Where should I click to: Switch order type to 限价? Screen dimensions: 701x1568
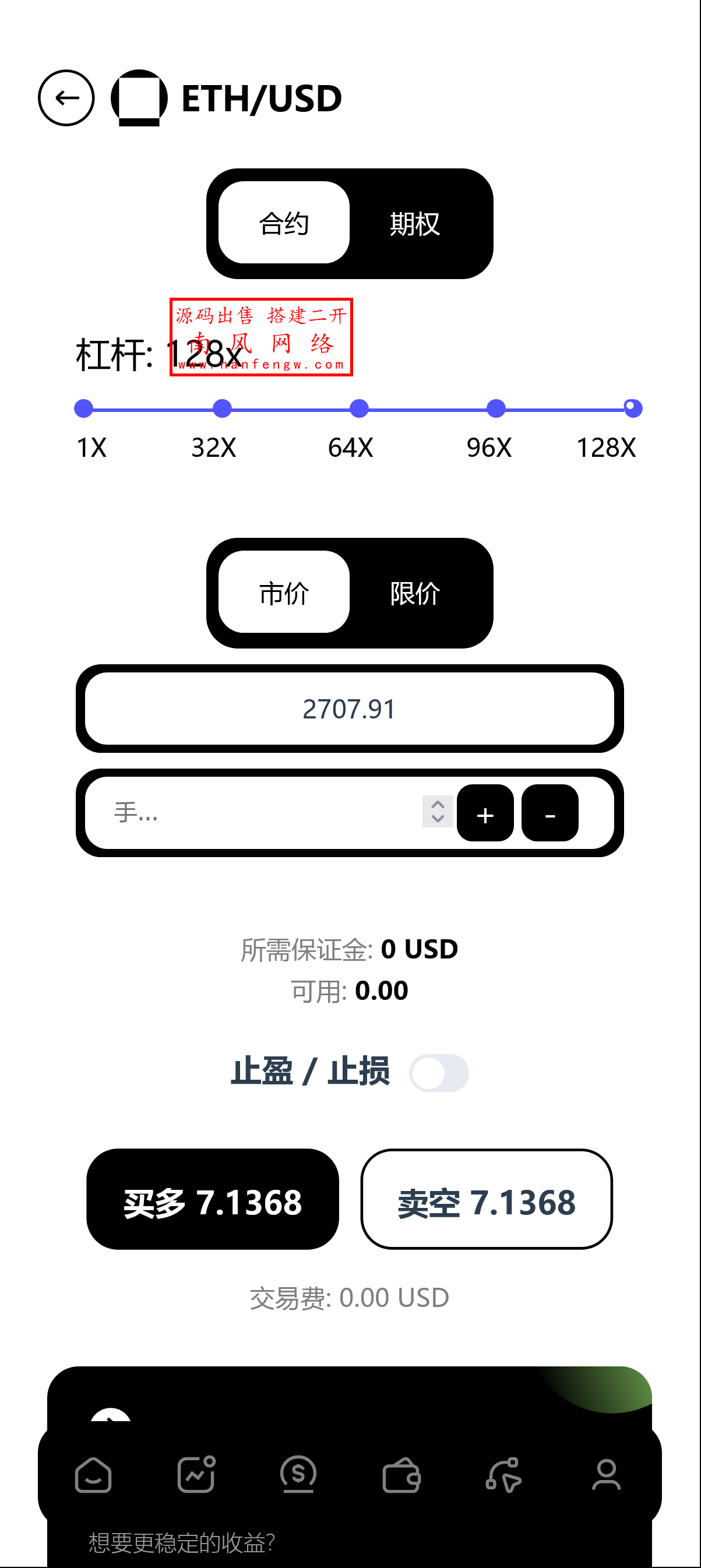416,593
